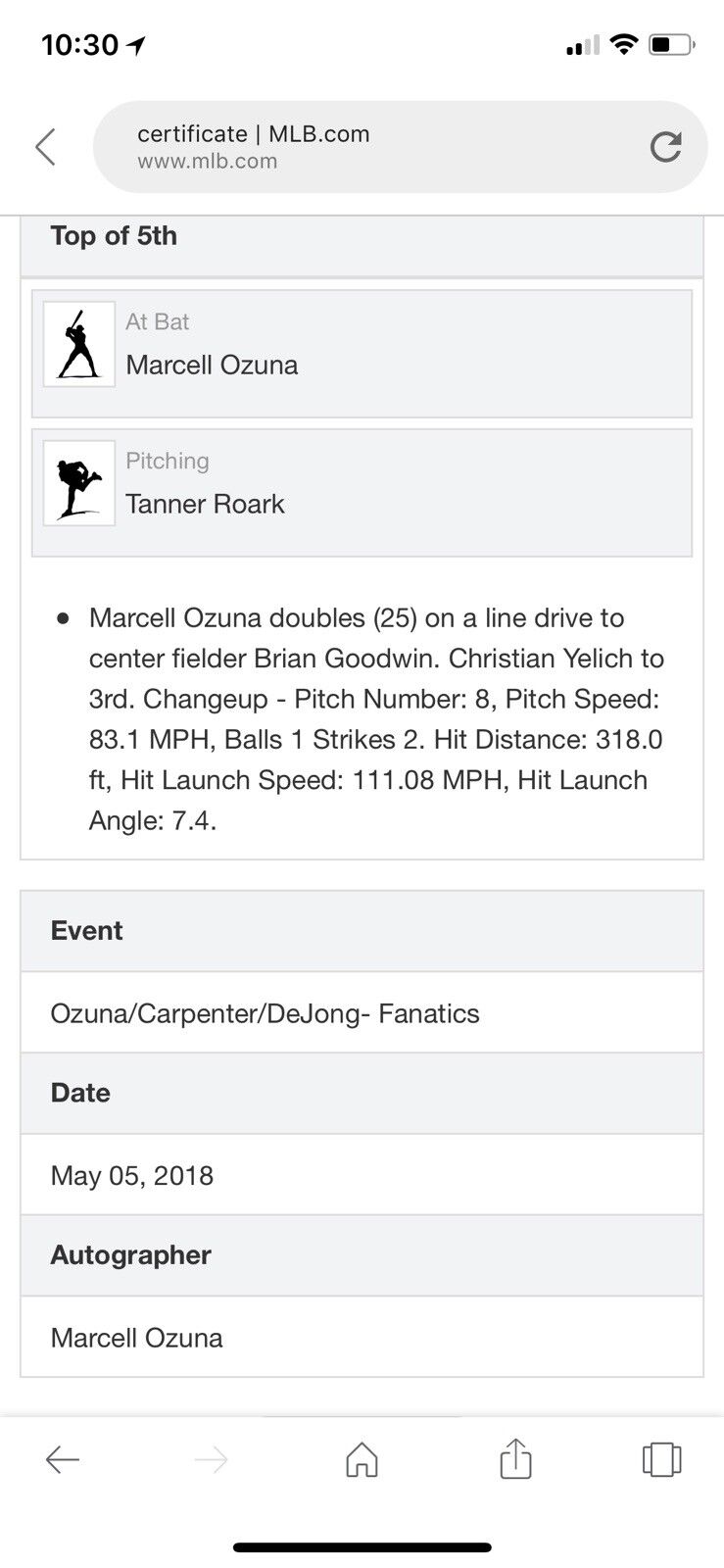Share this certificate page
724x1568 pixels.
coord(515,1459)
